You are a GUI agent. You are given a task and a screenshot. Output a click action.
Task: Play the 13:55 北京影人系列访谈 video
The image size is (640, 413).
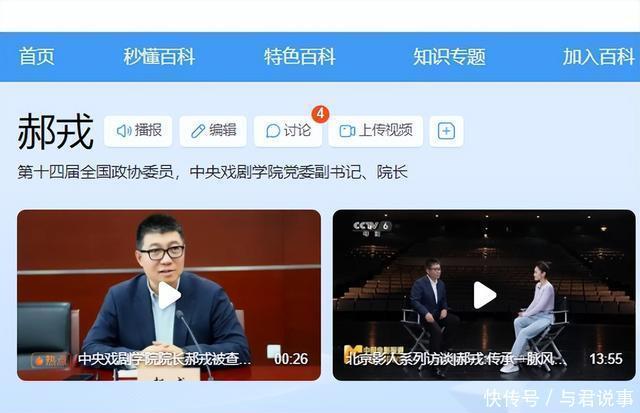[484, 295]
